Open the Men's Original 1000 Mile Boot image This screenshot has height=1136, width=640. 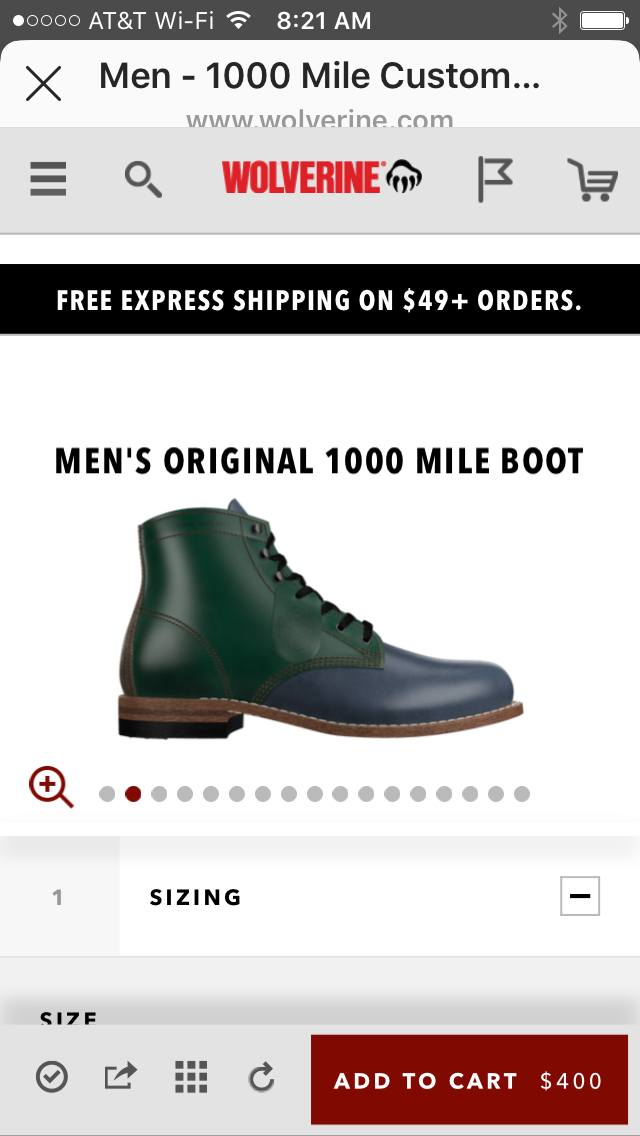tap(320, 619)
